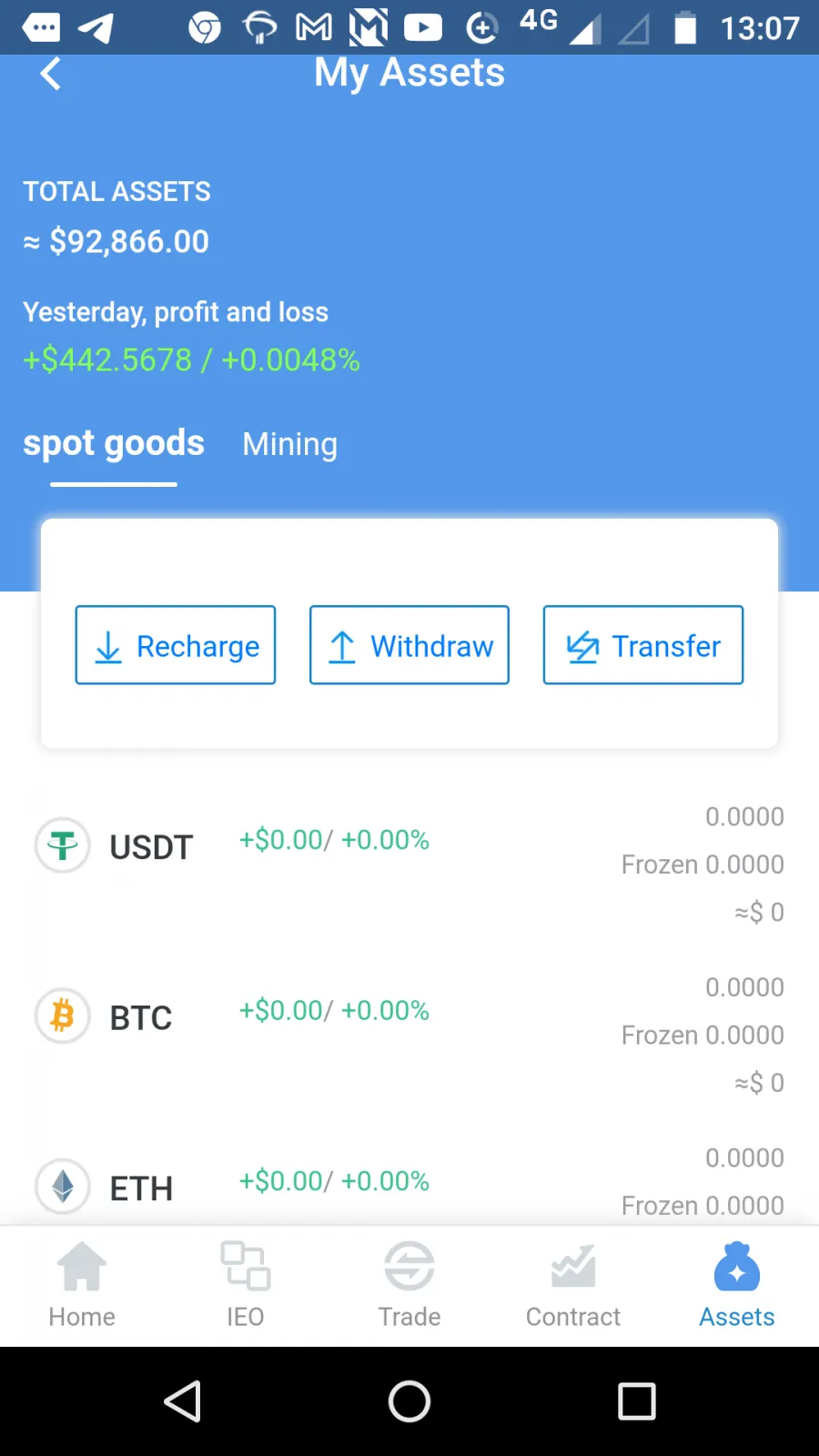Open the system recent apps button
The image size is (819, 1456).
coord(637,1401)
